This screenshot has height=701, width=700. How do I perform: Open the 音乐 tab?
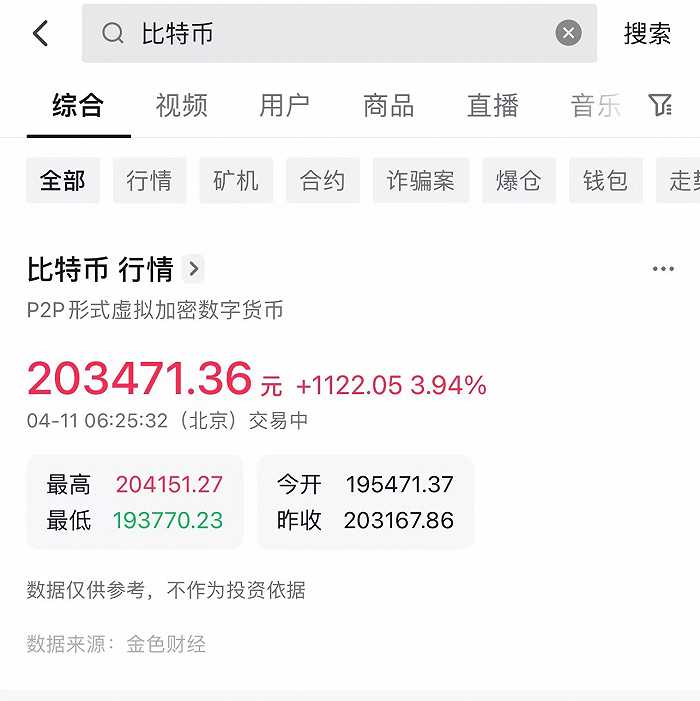[x=595, y=105]
